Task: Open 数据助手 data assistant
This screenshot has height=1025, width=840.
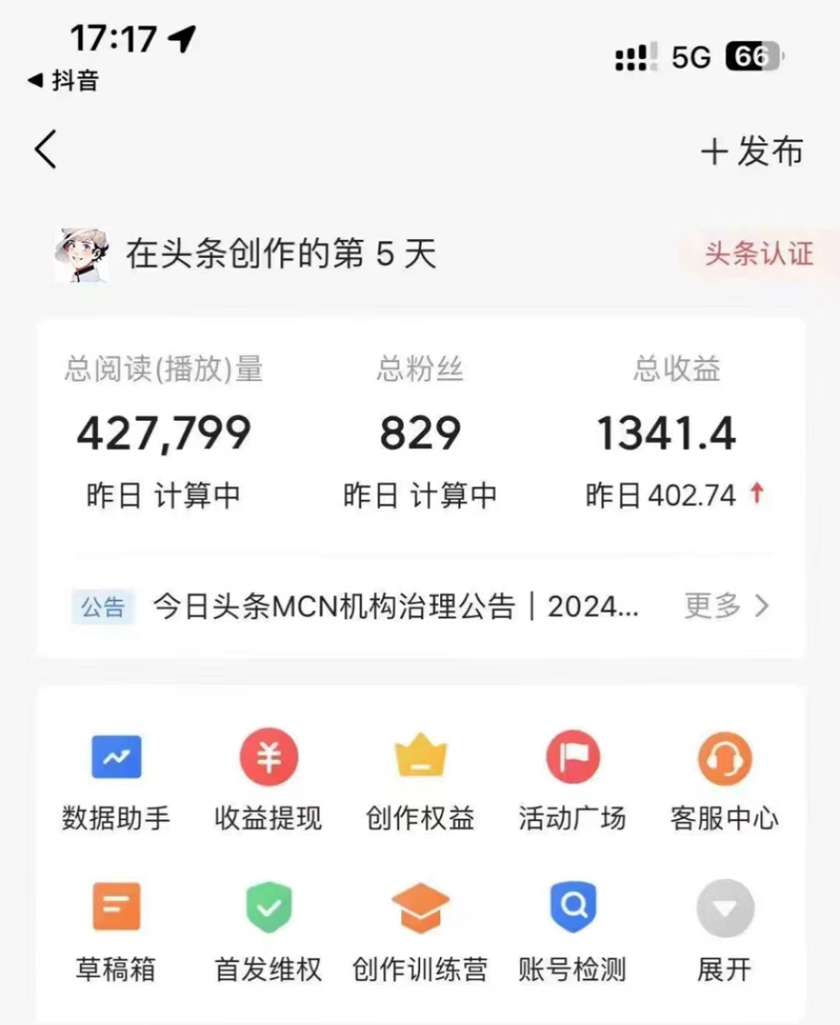Action: (116, 782)
